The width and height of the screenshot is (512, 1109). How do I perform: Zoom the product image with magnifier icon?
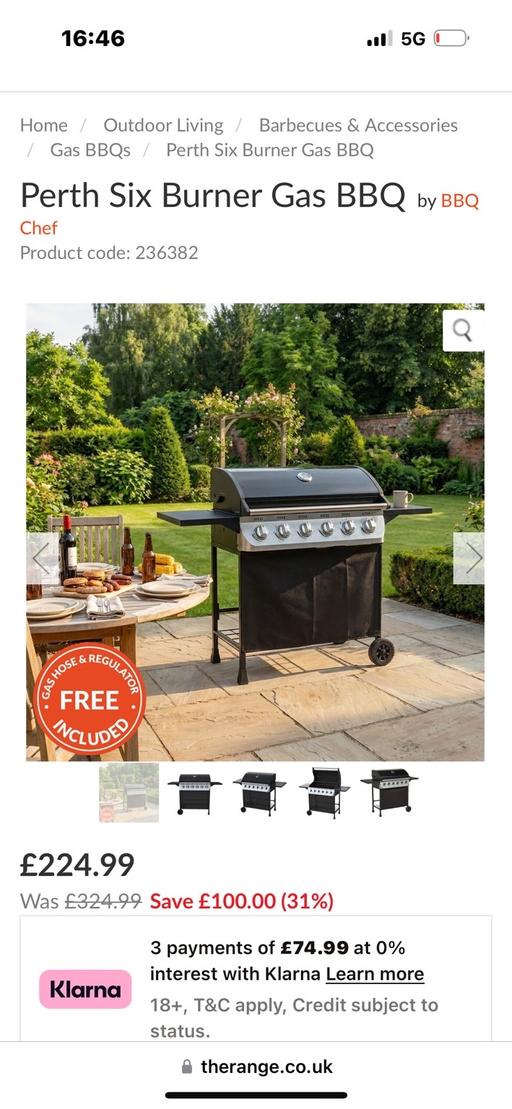coord(463,330)
